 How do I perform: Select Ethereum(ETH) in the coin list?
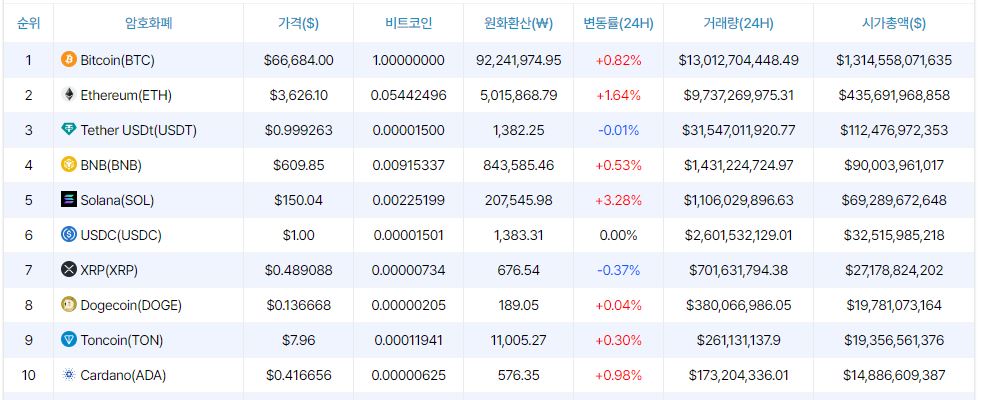pos(122,95)
